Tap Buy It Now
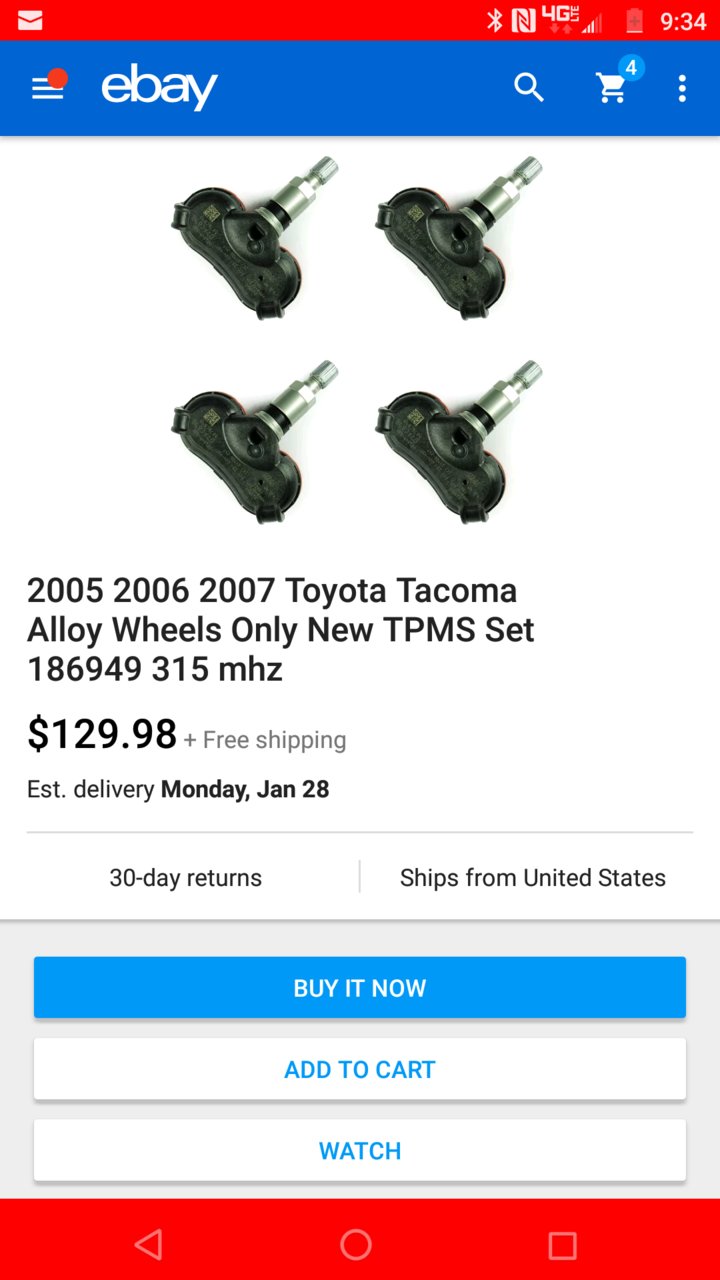Viewport: 720px width, 1280px height. [x=360, y=988]
